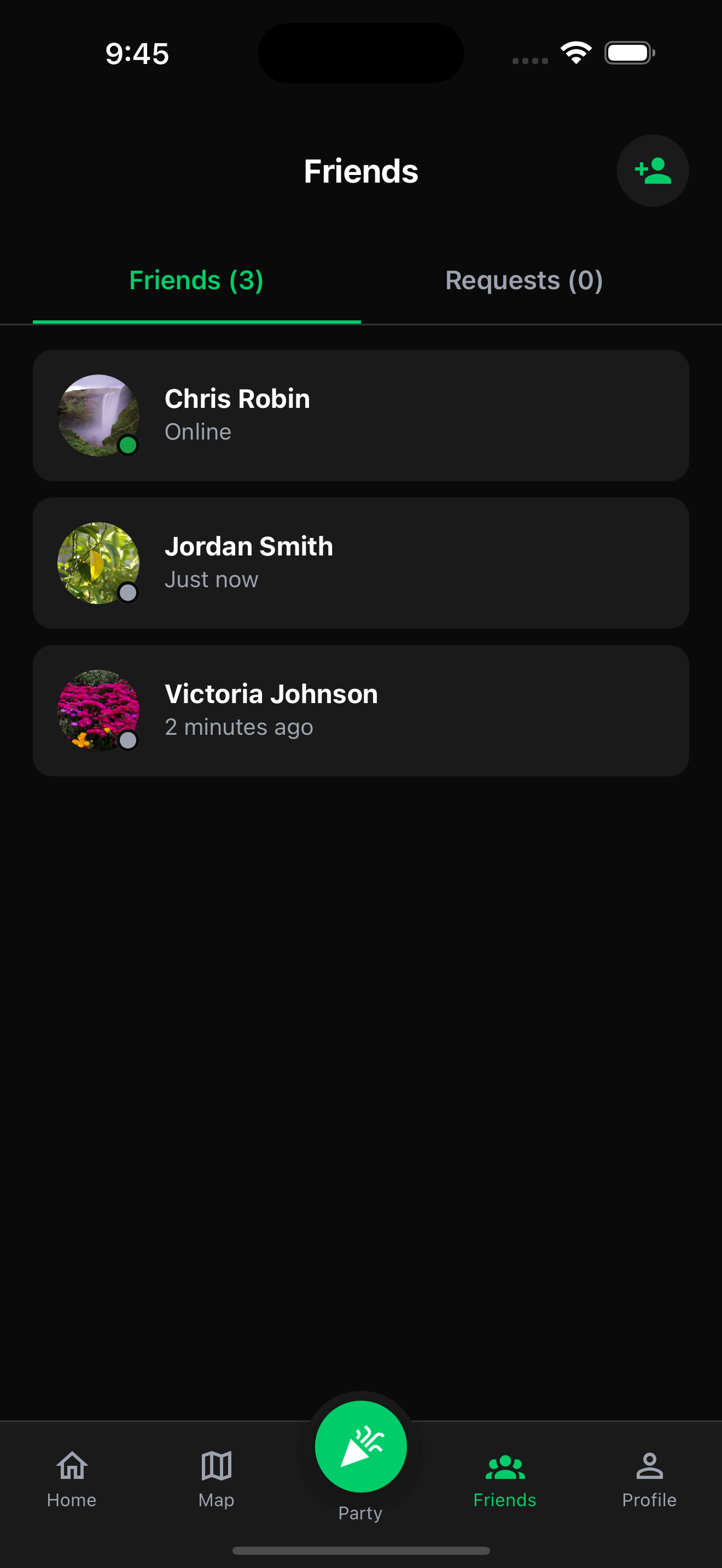The image size is (722, 1568).
Task: Open Jordan Smith's friend card
Action: (x=360, y=563)
